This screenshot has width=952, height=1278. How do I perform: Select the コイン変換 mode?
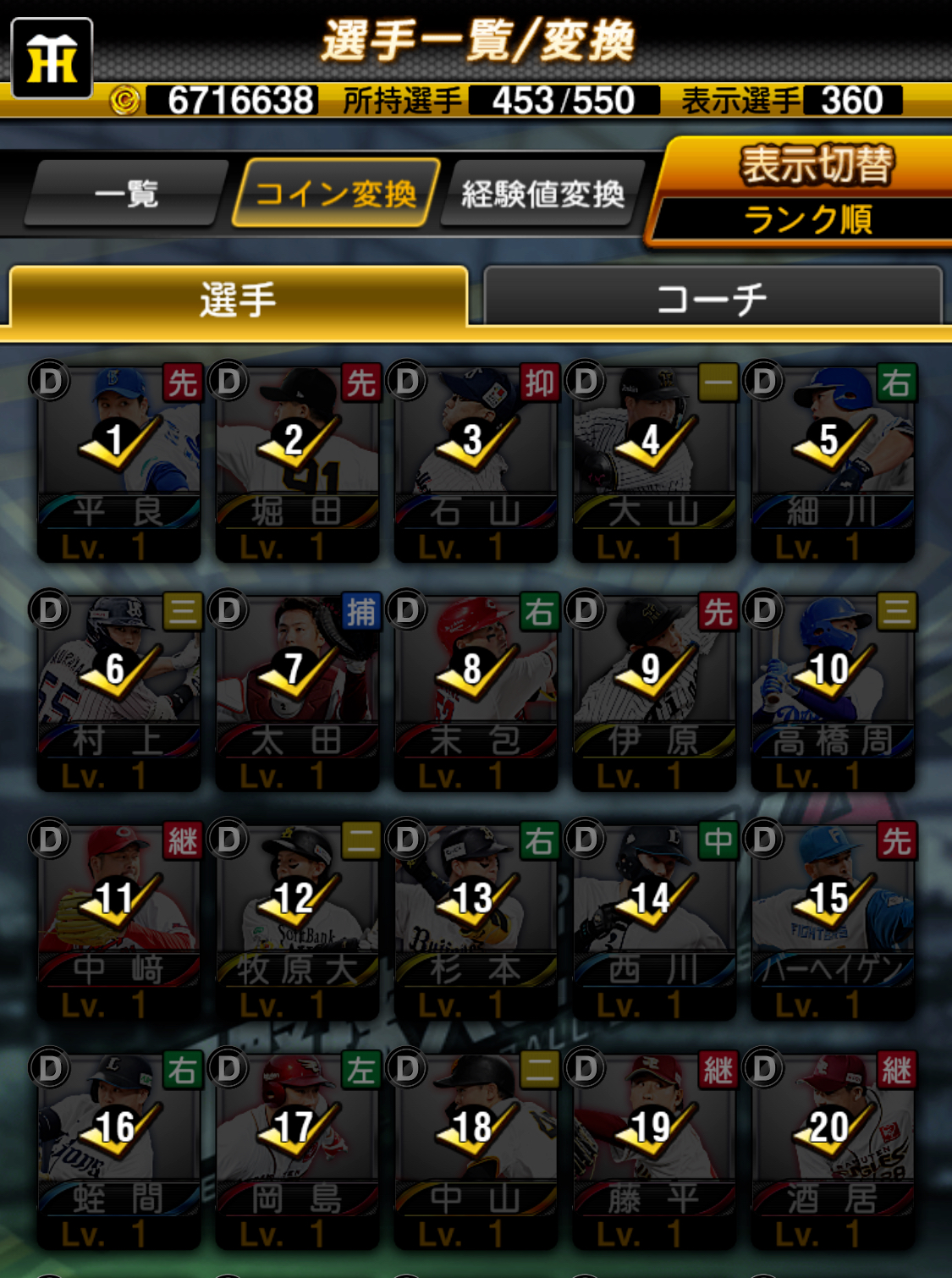pyautogui.click(x=336, y=194)
